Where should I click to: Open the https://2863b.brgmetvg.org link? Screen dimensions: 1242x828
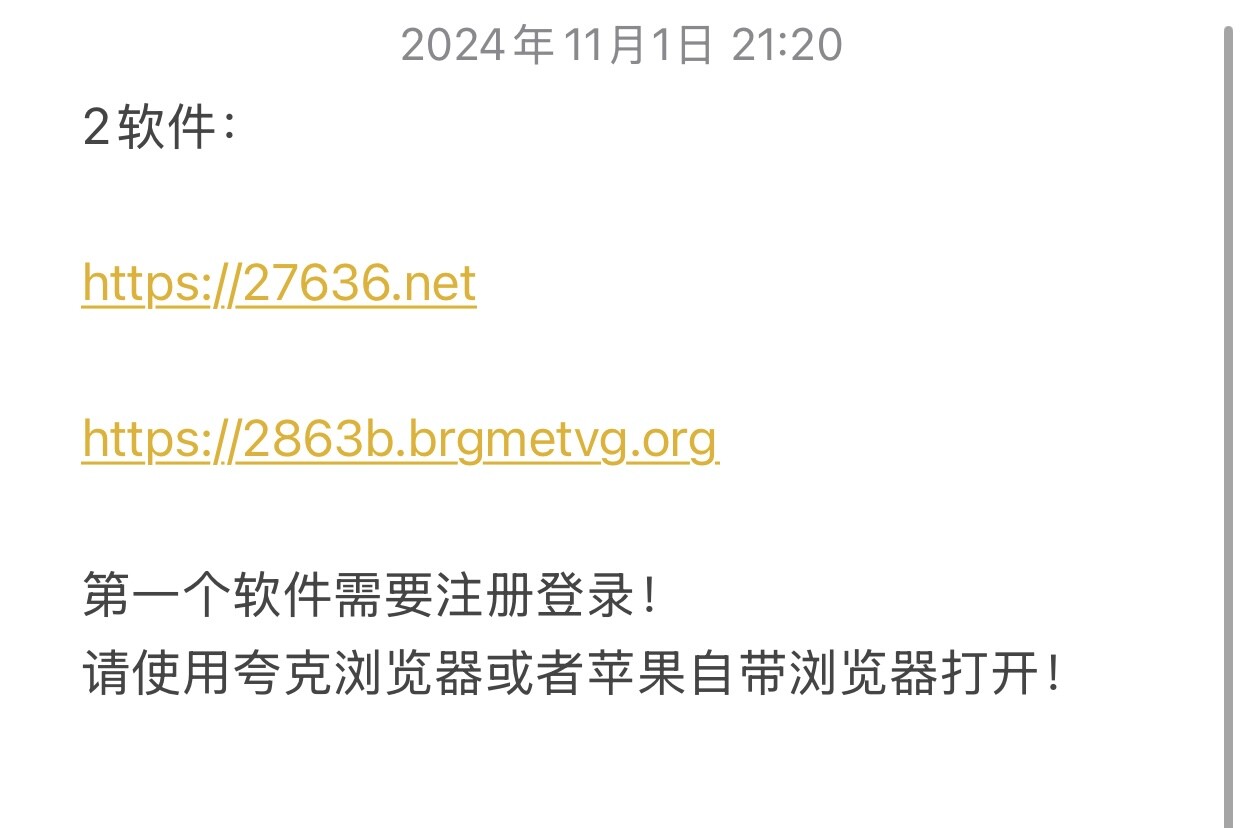pos(400,440)
